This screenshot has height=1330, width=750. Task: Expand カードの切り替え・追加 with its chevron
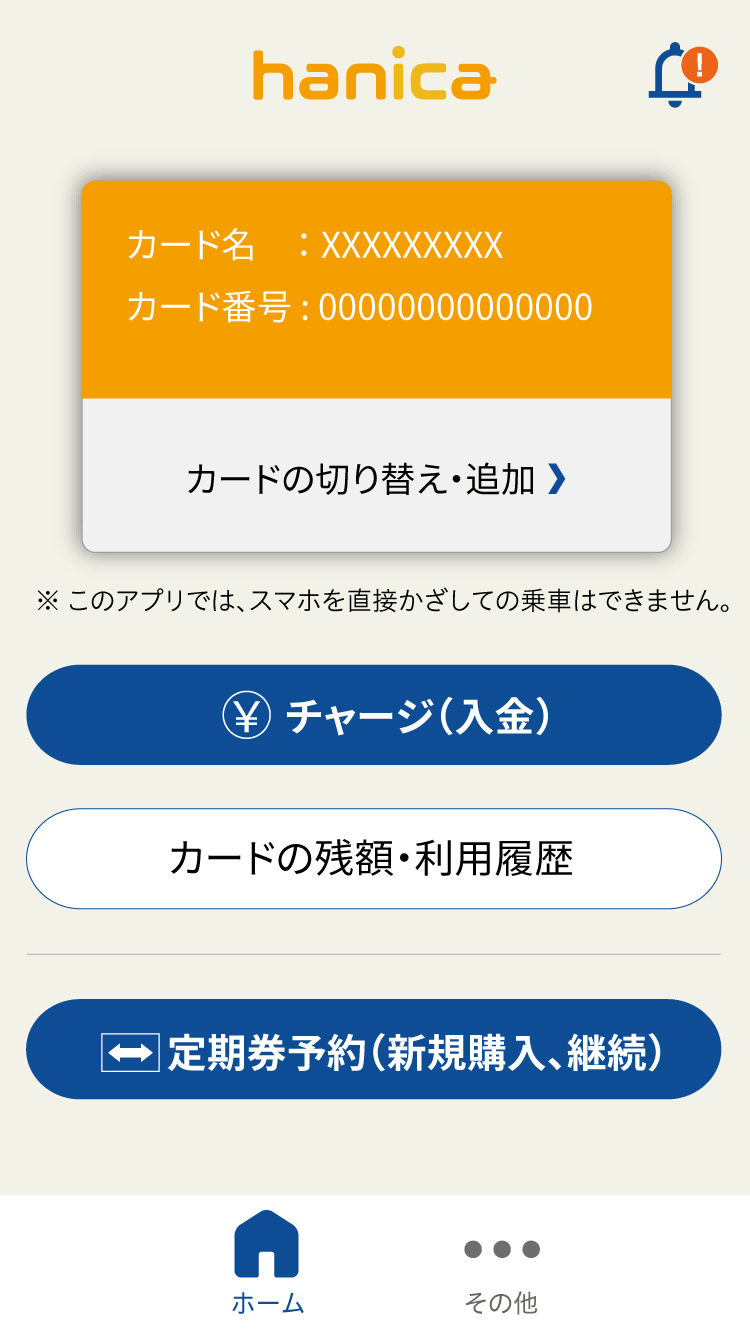tap(373, 480)
